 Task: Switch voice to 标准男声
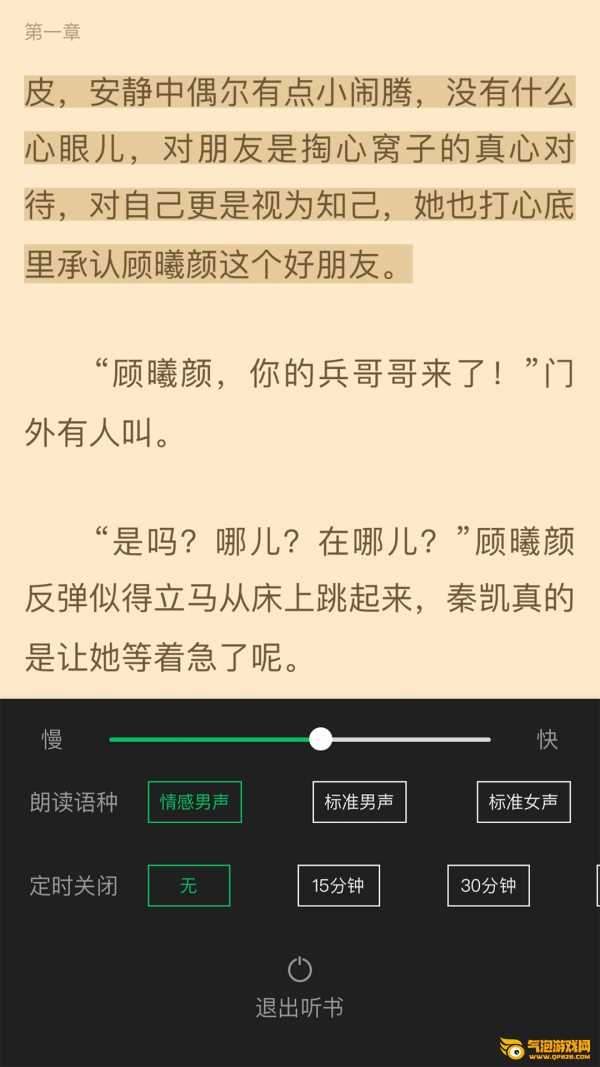click(x=359, y=802)
